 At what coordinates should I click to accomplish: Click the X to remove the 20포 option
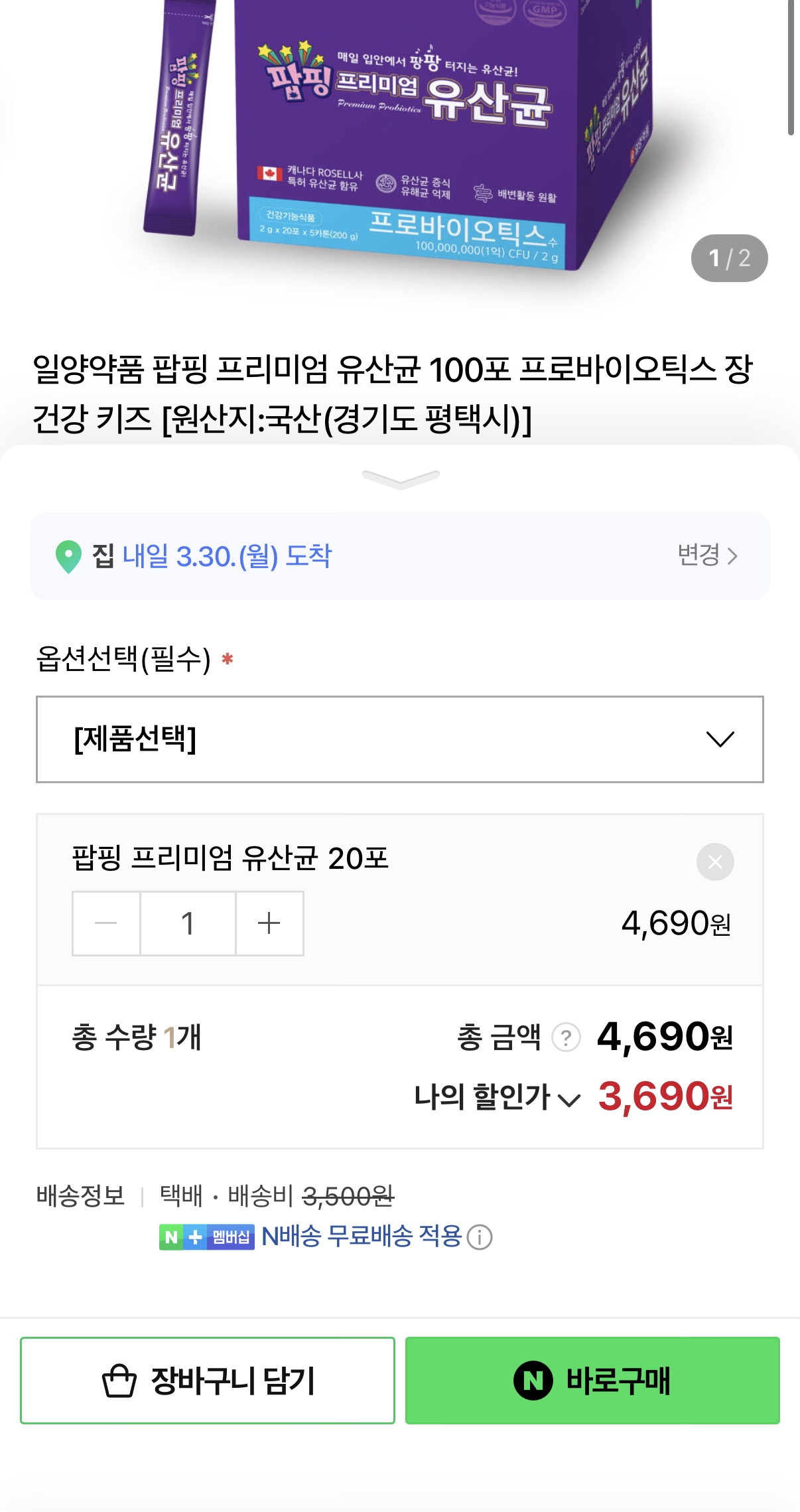pyautogui.click(x=714, y=862)
